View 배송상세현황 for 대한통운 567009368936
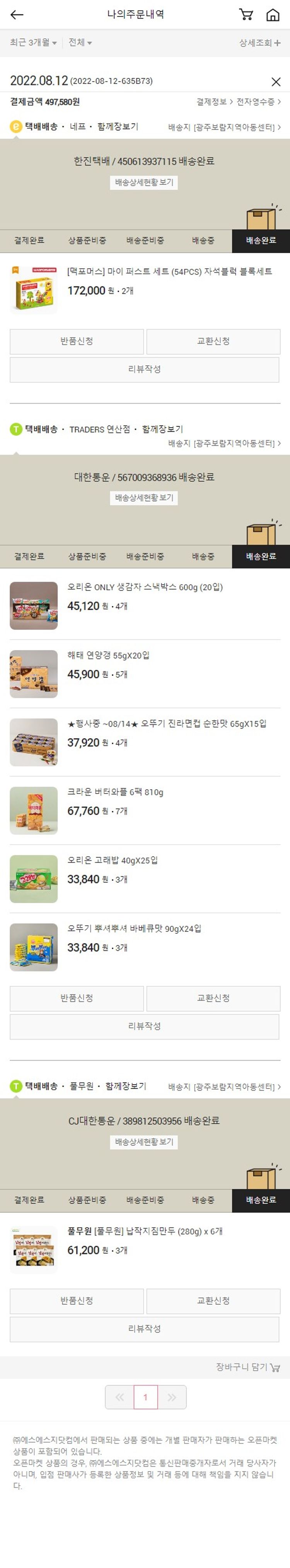 coord(144,497)
